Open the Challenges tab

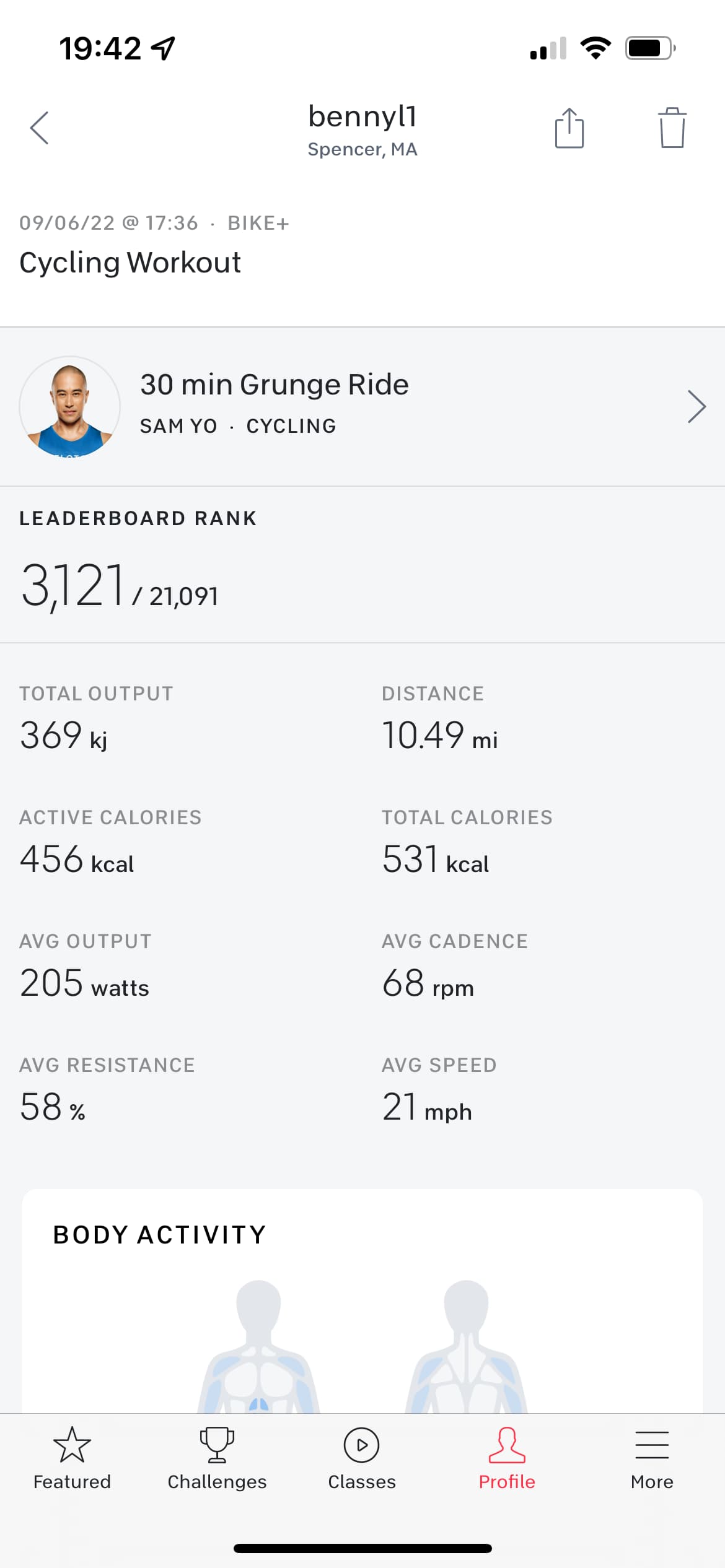[x=217, y=1459]
